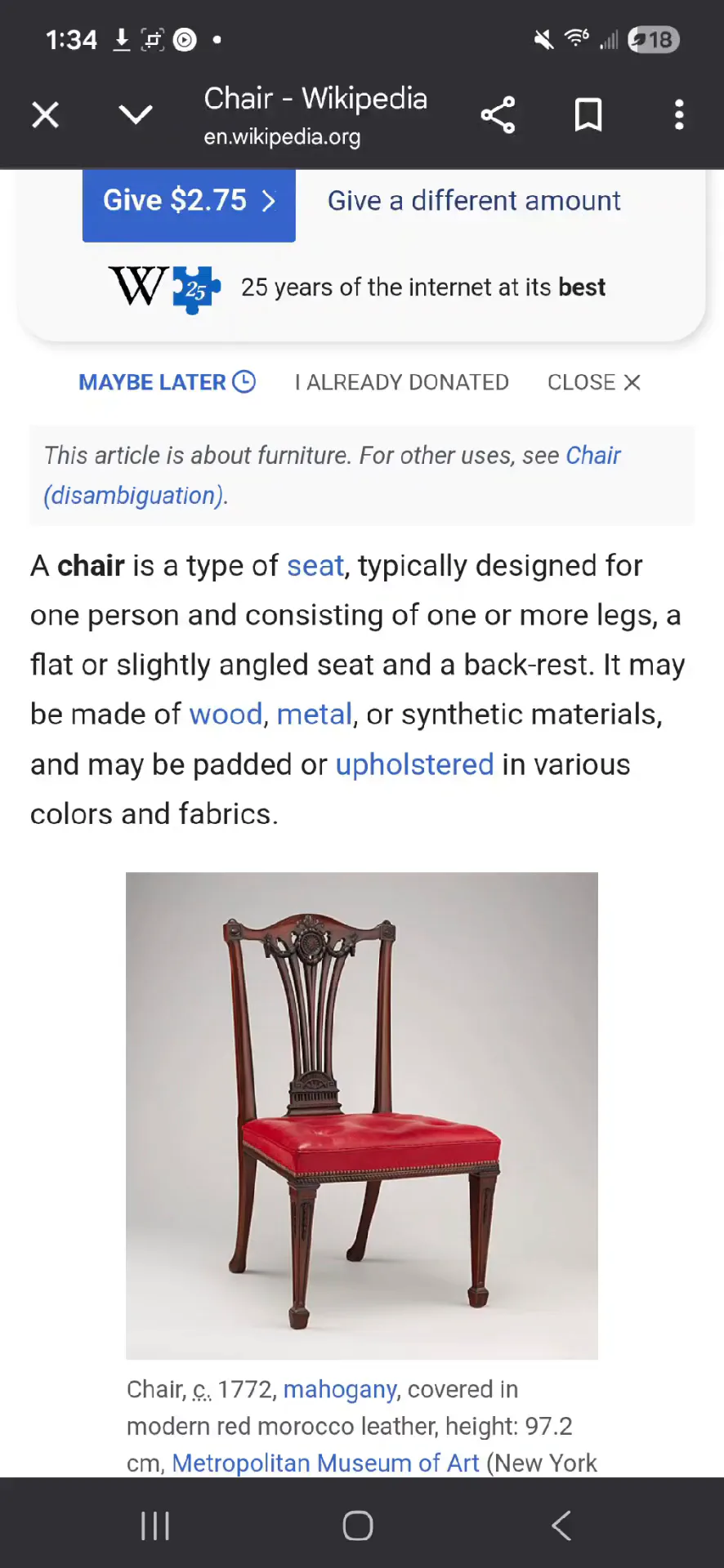Select Maybe Later on donation banner
This screenshot has width=724, height=1568.
pyautogui.click(x=167, y=382)
